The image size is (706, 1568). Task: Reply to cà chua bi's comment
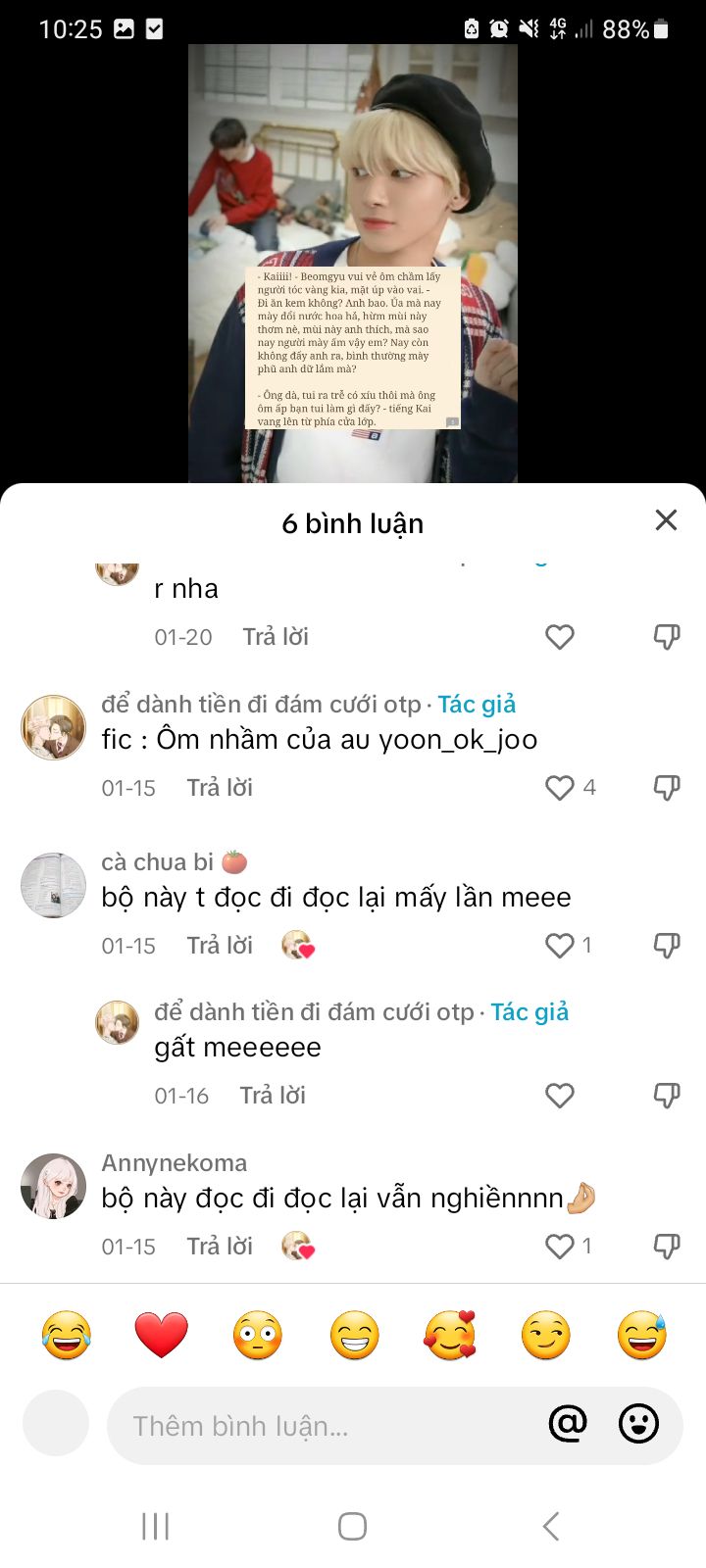pyautogui.click(x=220, y=946)
